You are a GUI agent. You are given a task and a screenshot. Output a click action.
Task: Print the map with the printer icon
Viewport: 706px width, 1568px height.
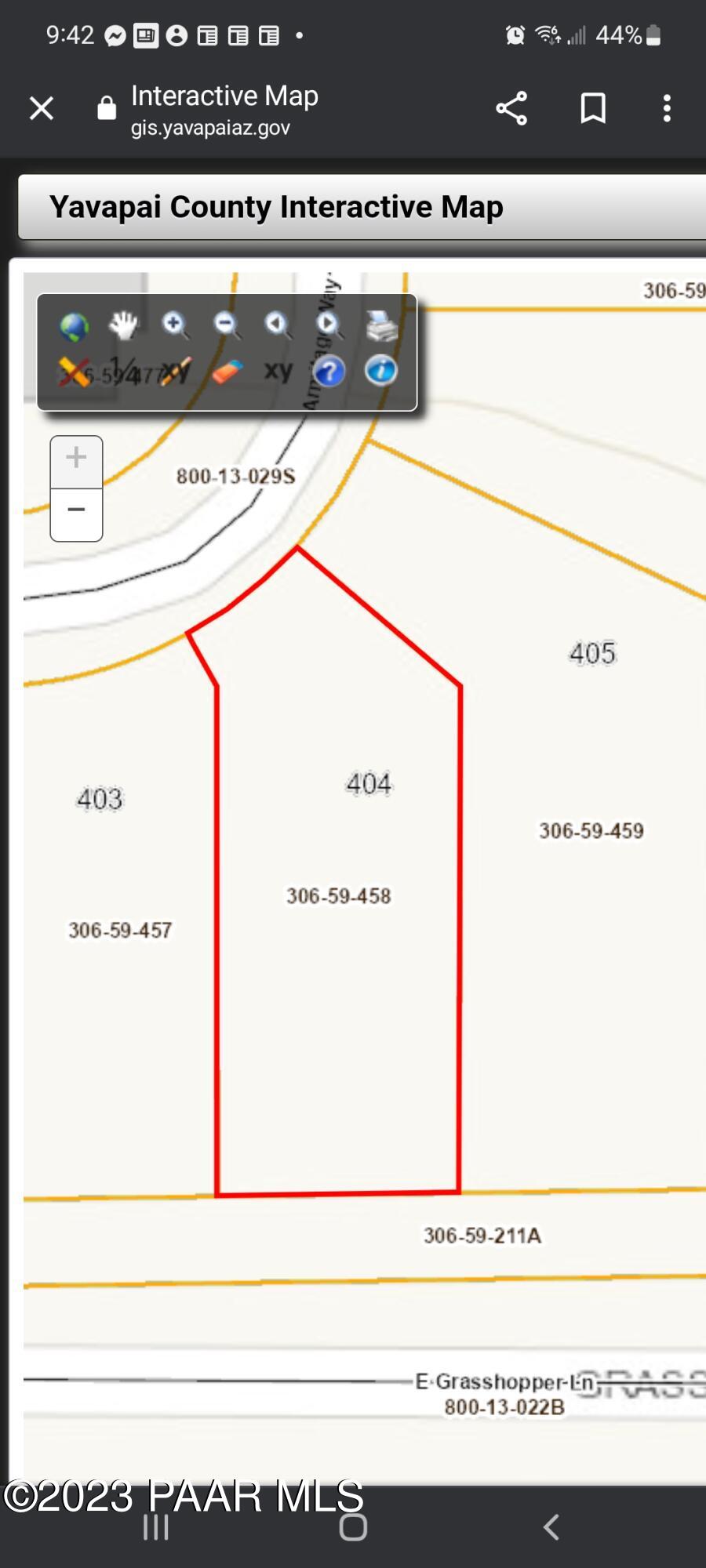382,325
